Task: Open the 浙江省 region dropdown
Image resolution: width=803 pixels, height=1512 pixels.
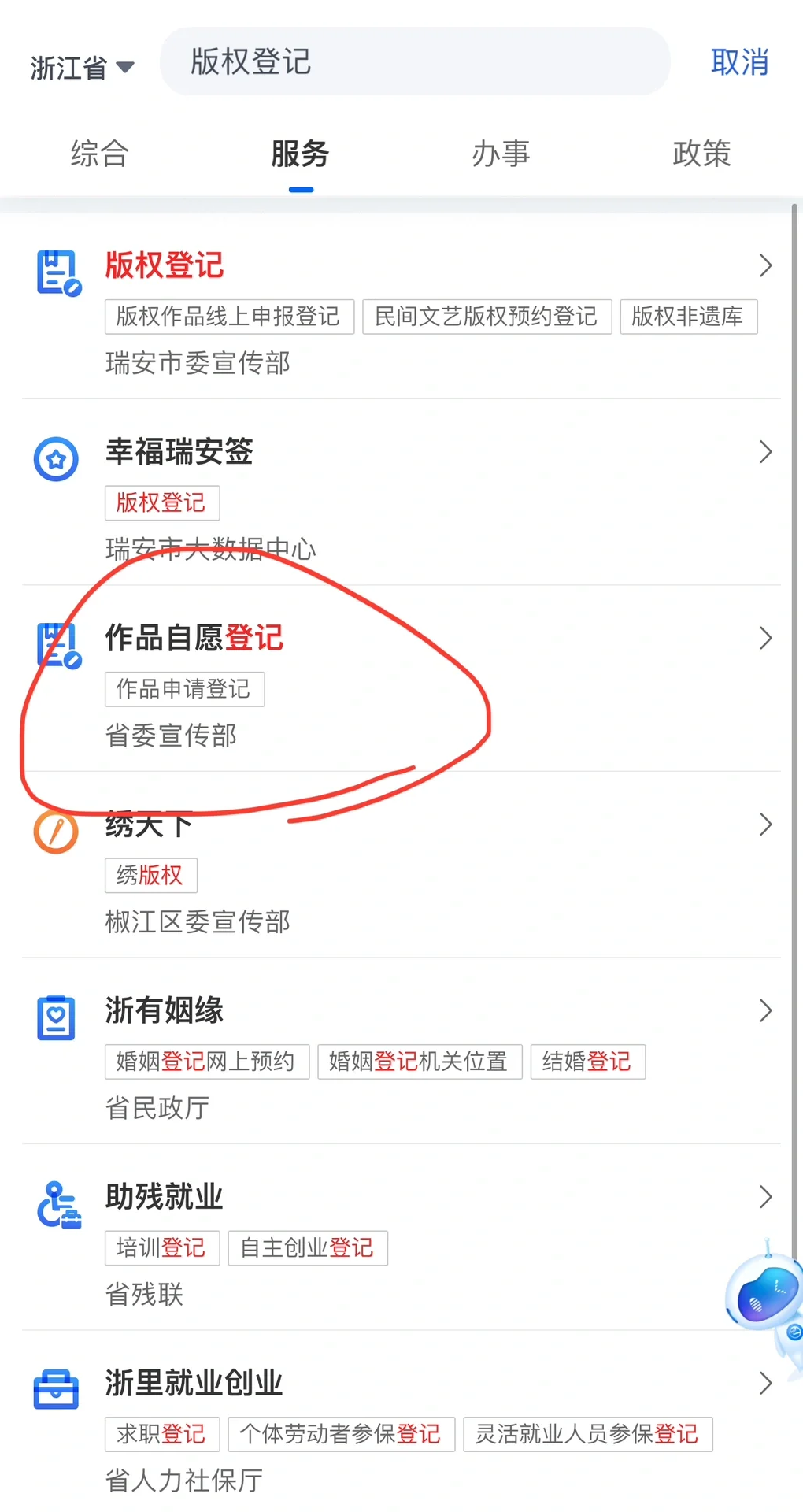Action: (82, 68)
